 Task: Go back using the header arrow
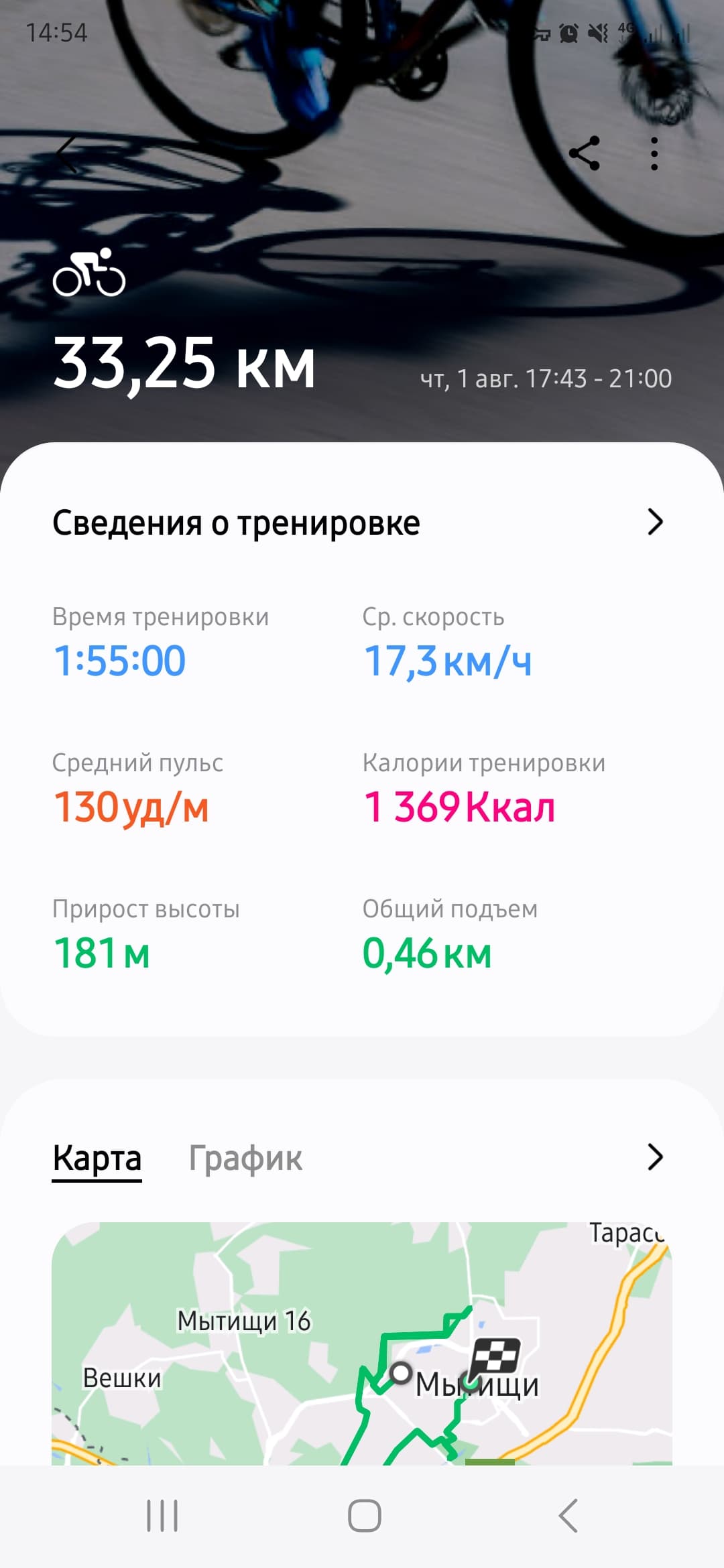[x=68, y=154]
